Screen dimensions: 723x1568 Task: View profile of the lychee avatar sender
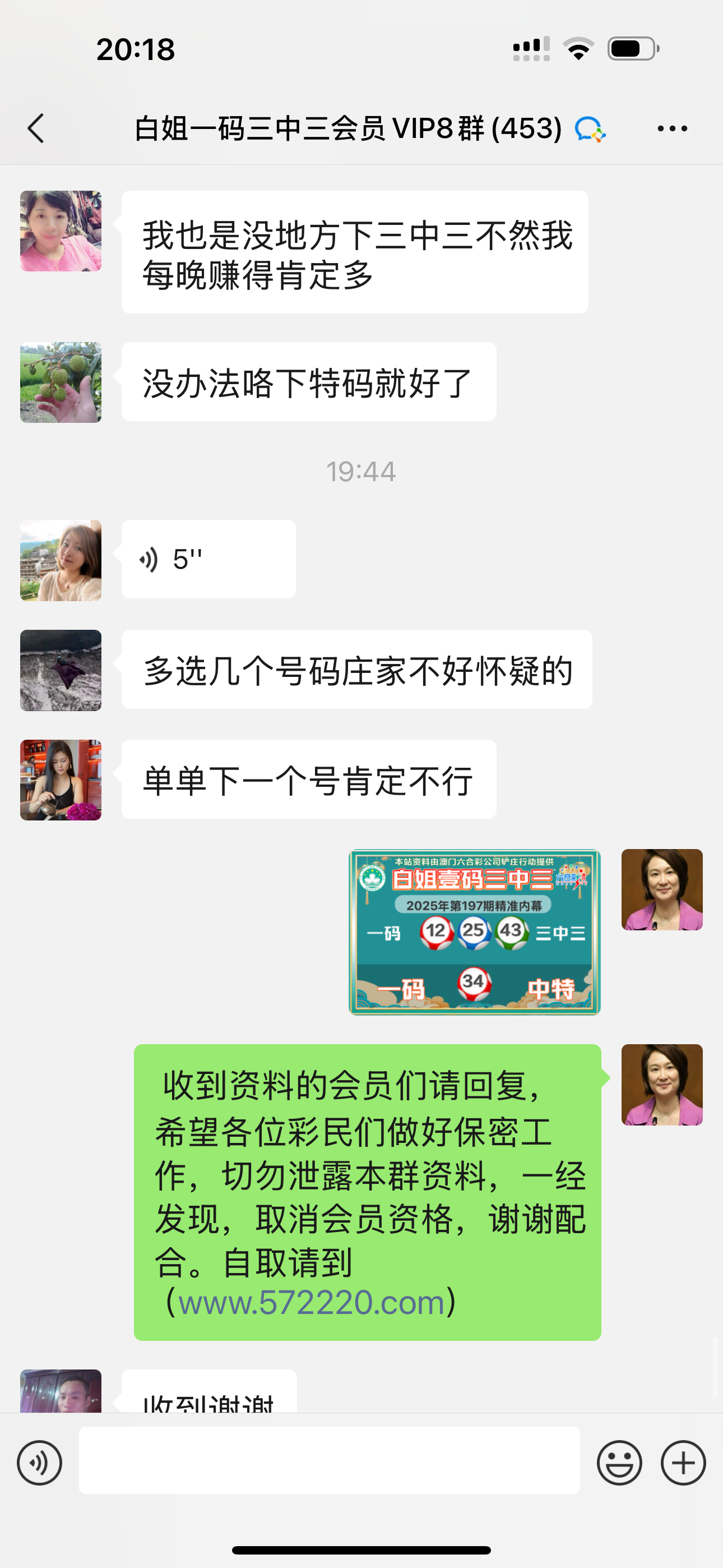[61, 382]
